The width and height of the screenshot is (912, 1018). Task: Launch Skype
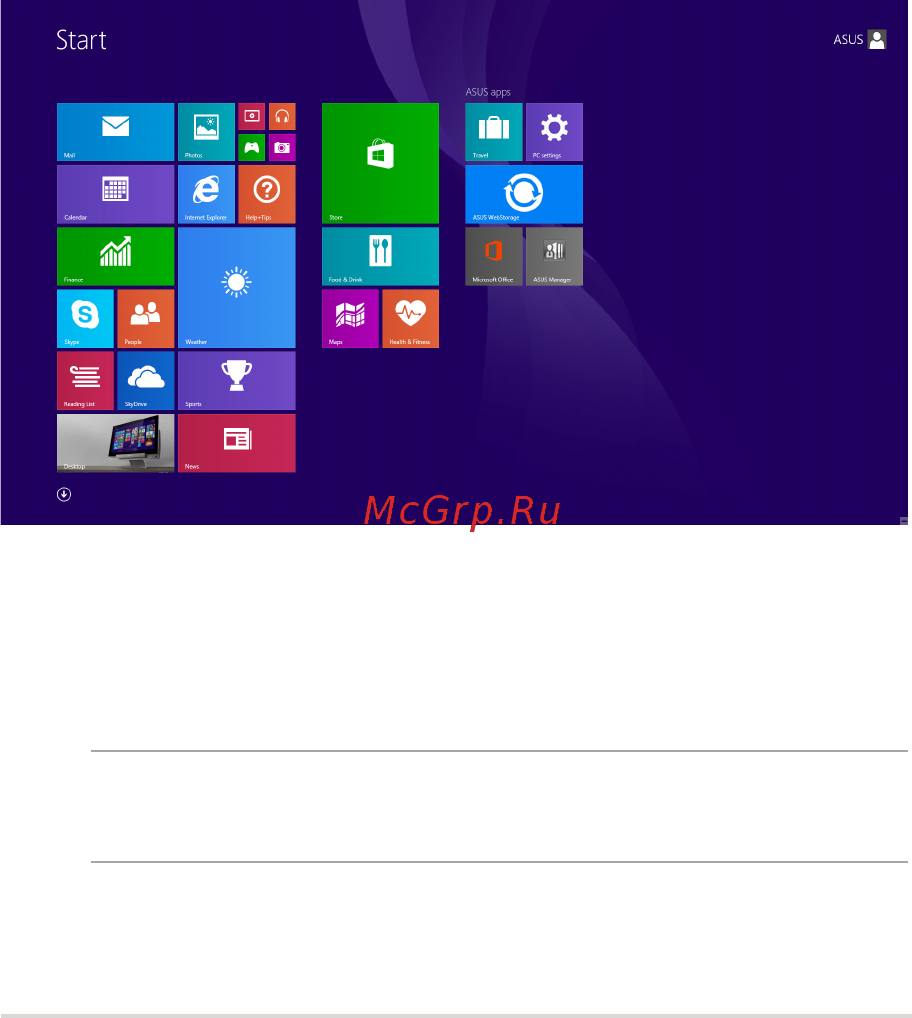pos(85,318)
